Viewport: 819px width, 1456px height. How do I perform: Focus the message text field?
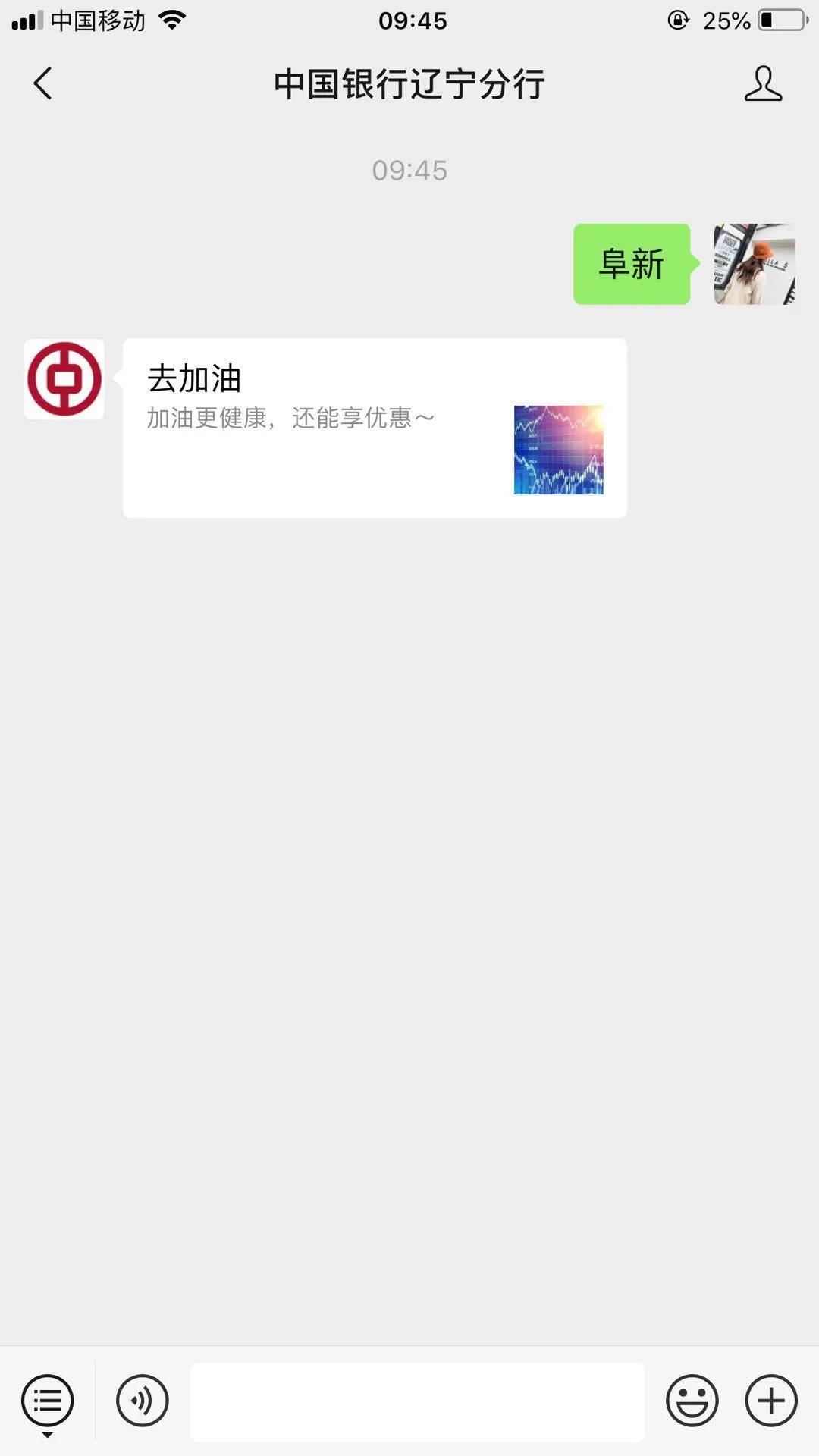click(417, 1402)
